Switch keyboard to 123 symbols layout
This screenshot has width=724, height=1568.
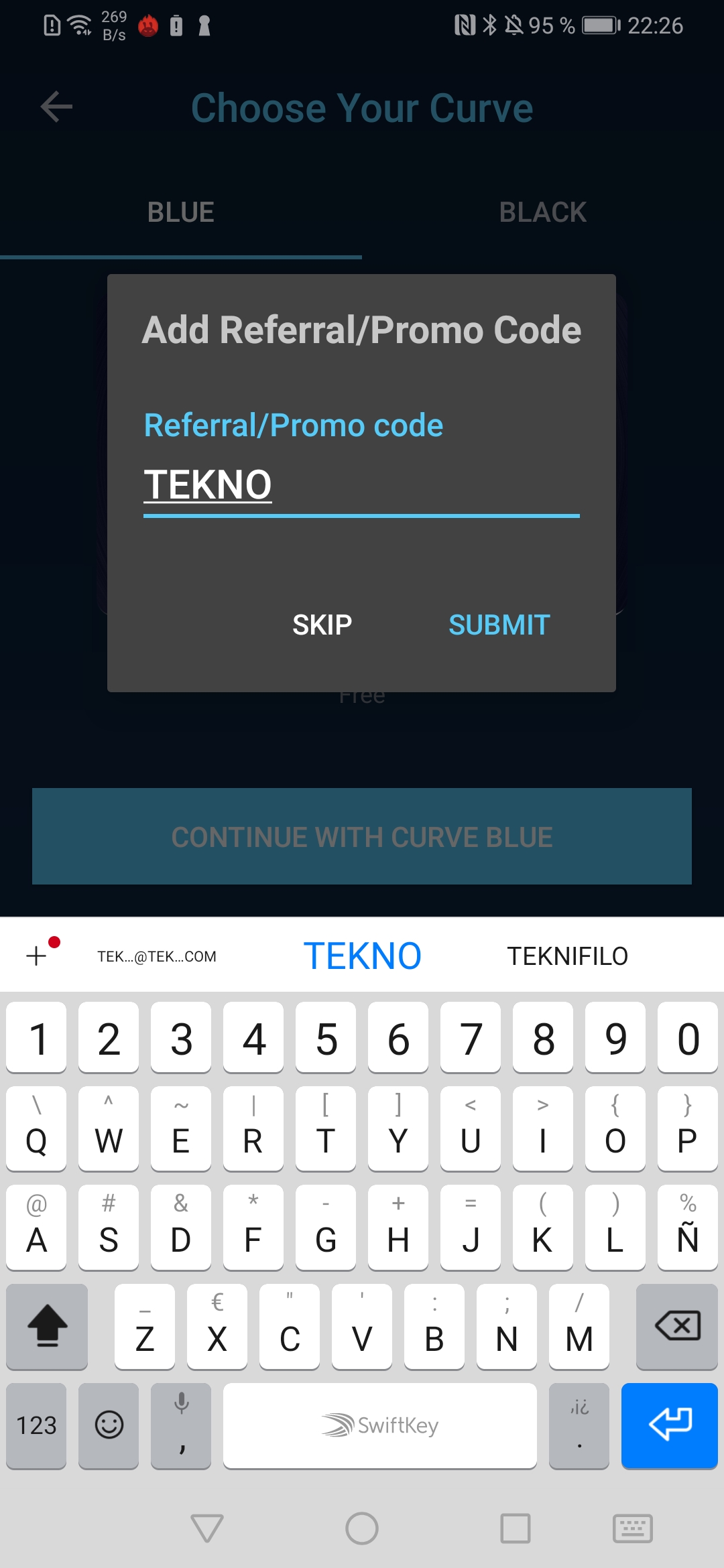pos(36,1425)
